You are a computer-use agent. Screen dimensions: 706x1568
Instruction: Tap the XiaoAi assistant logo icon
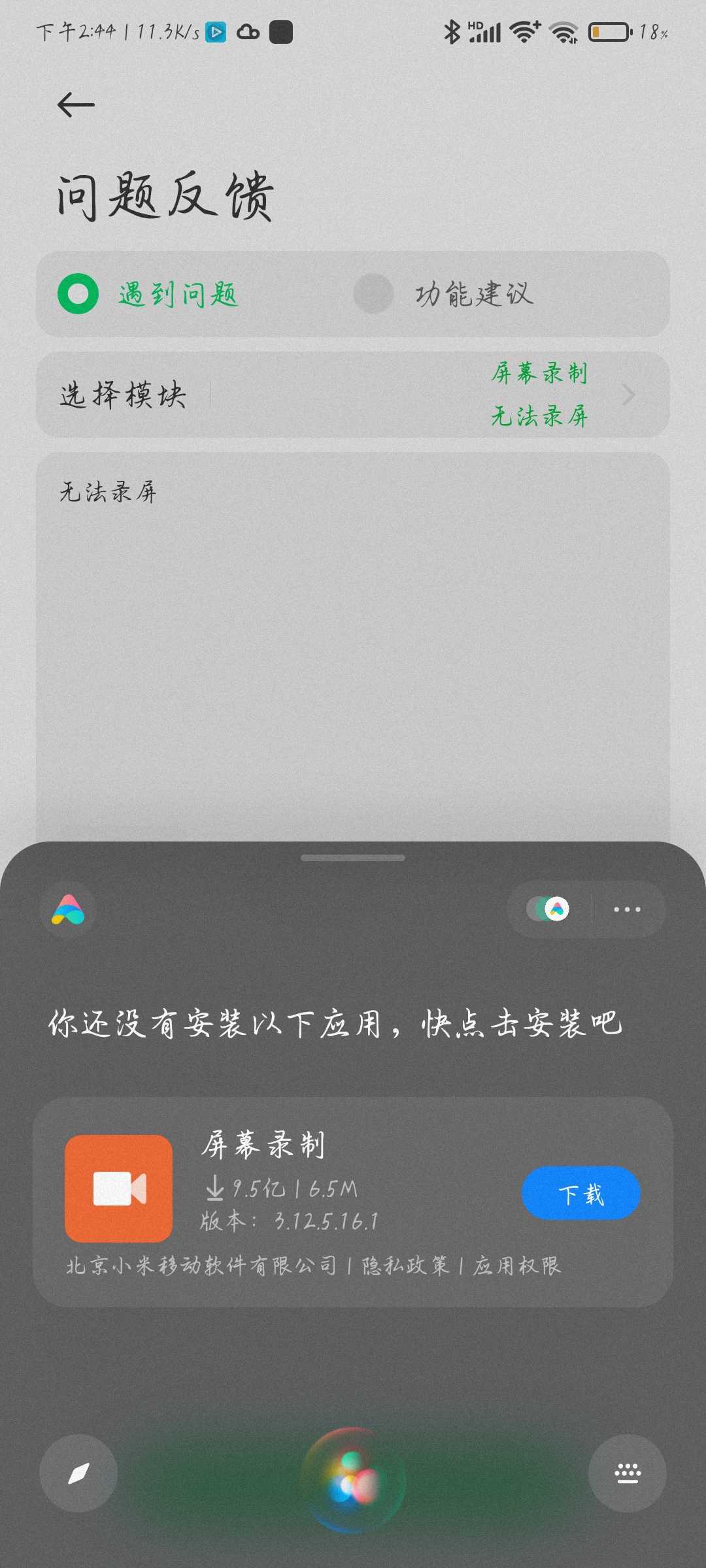(68, 909)
